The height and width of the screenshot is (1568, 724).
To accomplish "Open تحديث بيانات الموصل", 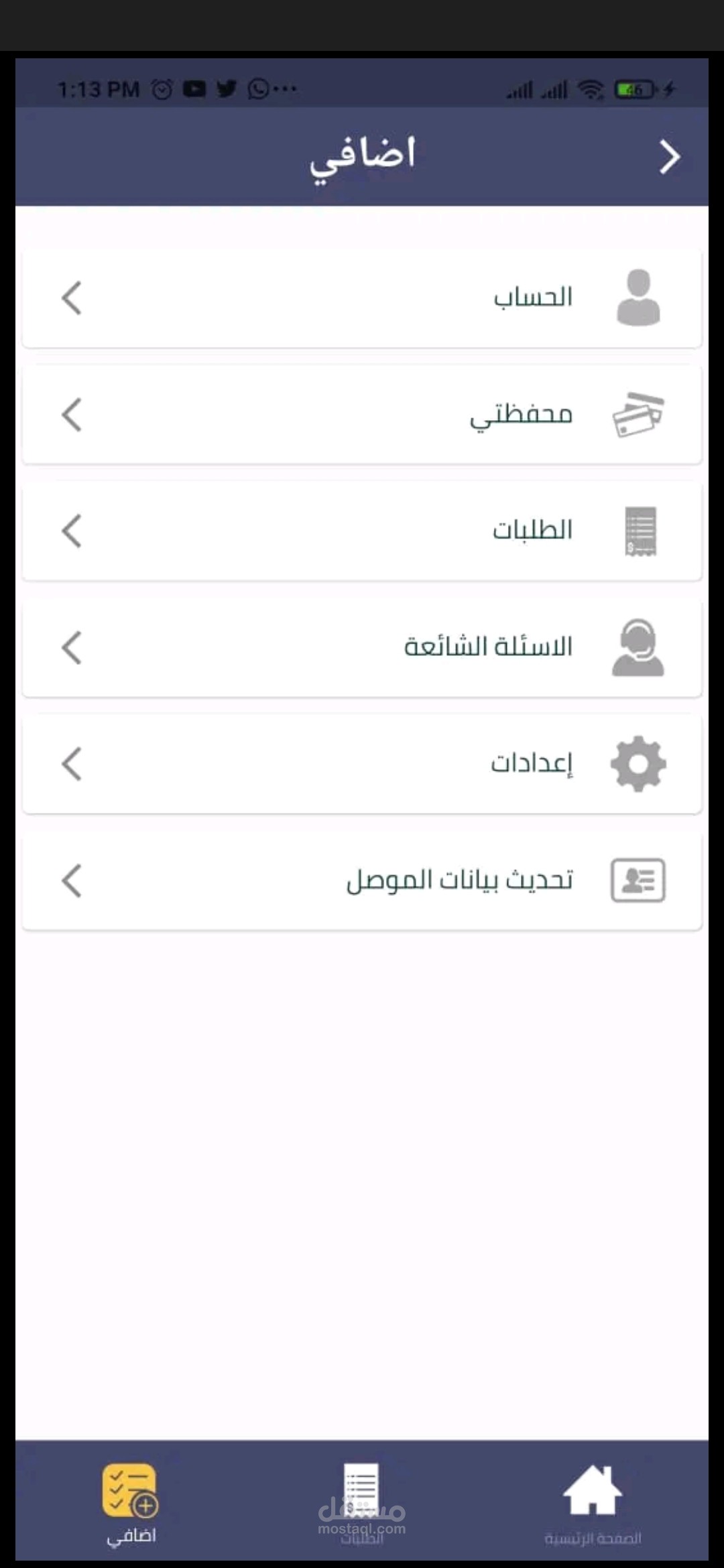I will coord(362,880).
